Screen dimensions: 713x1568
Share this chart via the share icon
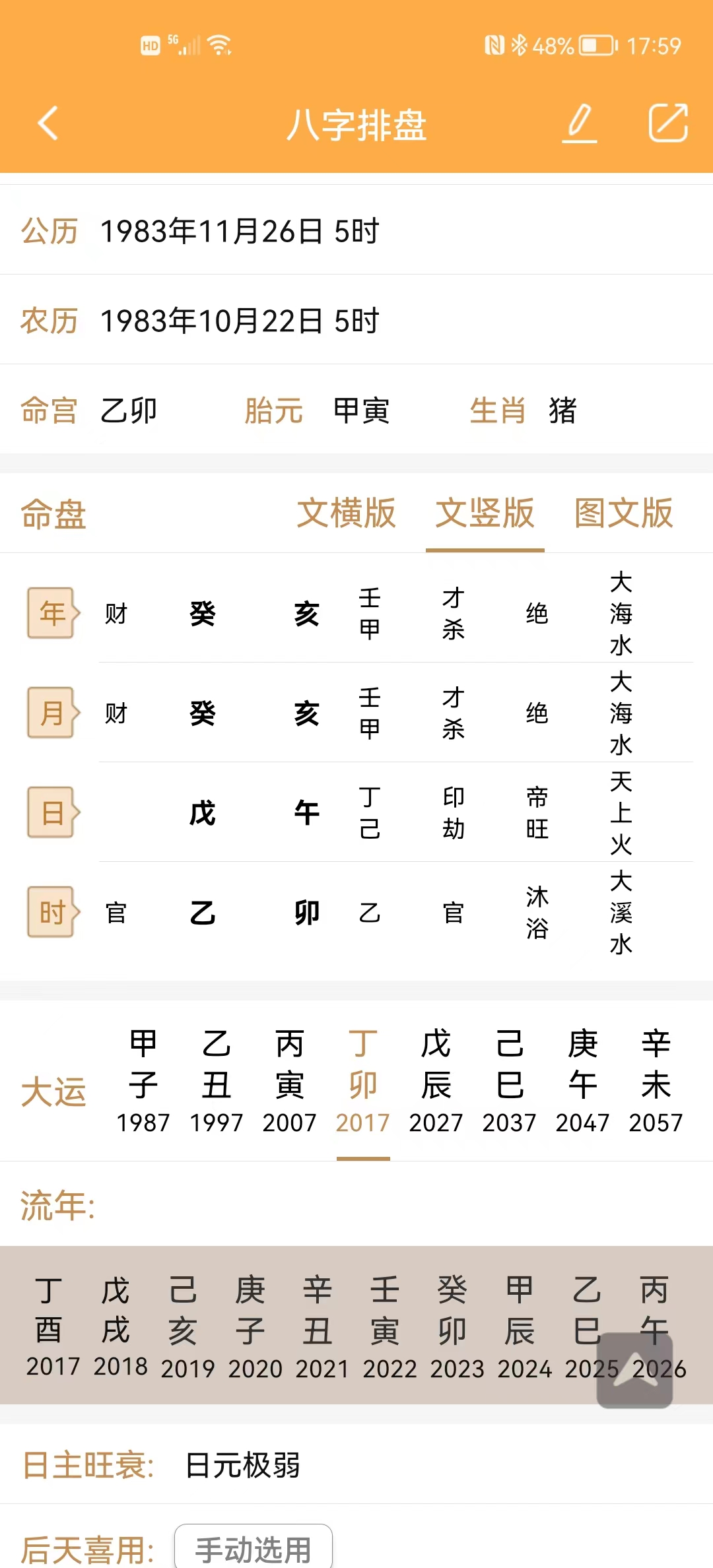[667, 123]
